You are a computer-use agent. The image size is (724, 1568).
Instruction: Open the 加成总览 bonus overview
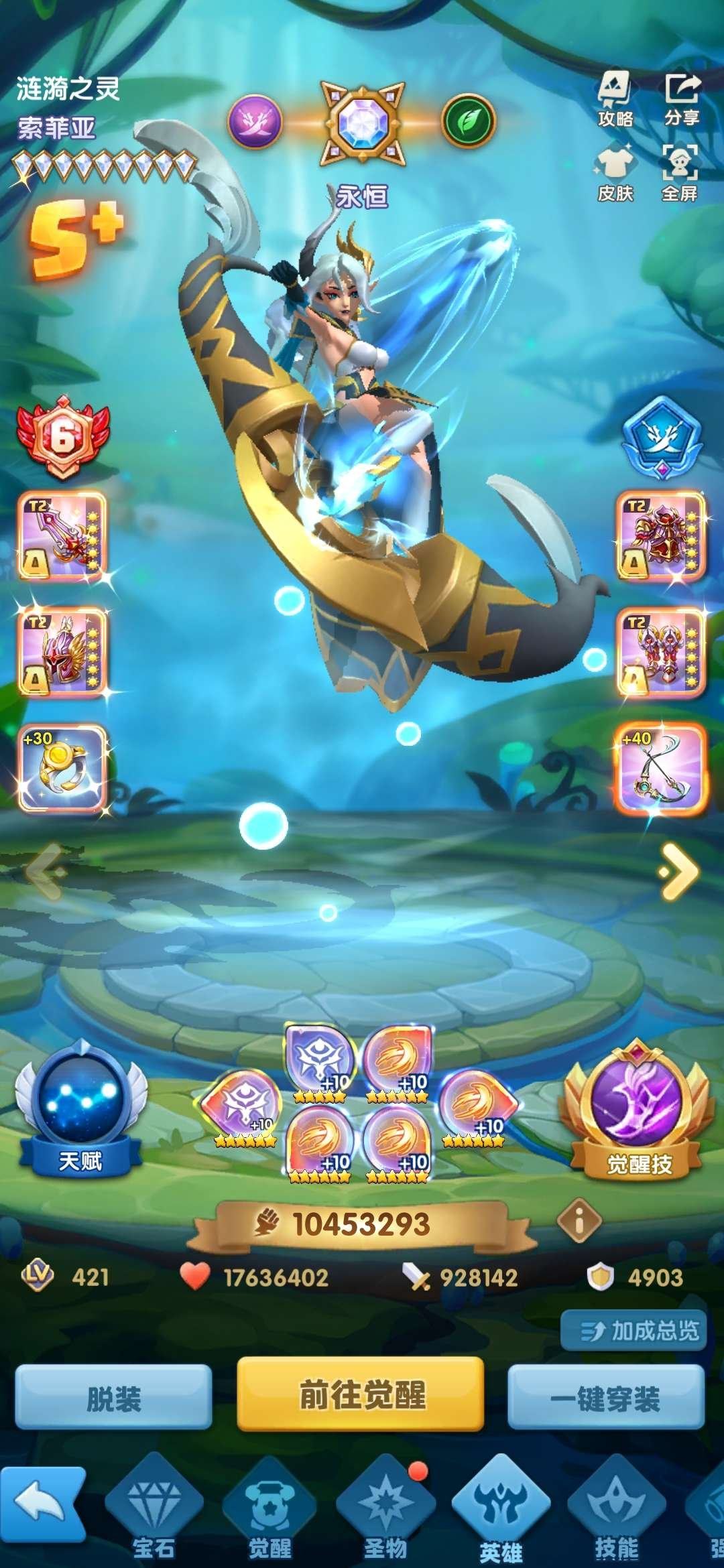[x=633, y=1330]
